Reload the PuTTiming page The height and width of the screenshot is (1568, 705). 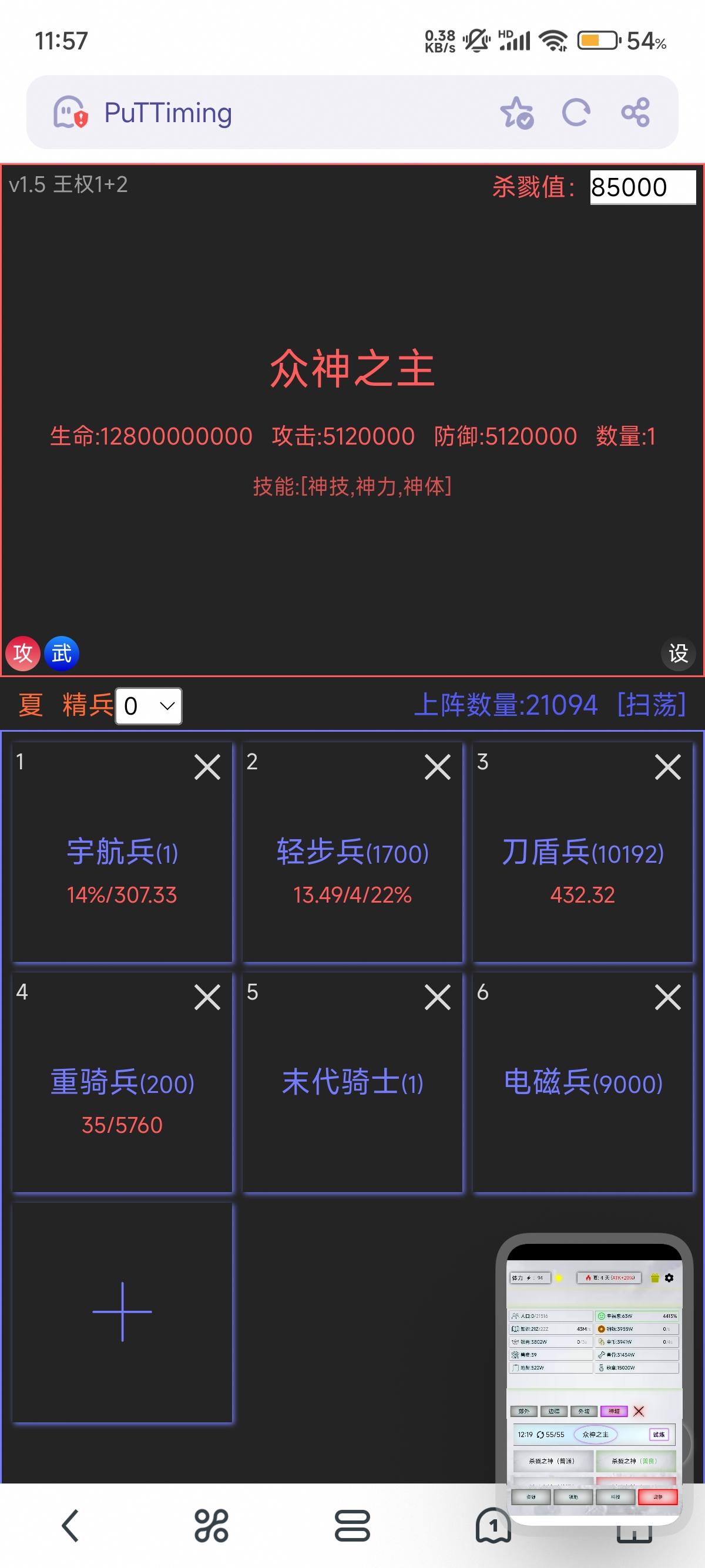575,113
